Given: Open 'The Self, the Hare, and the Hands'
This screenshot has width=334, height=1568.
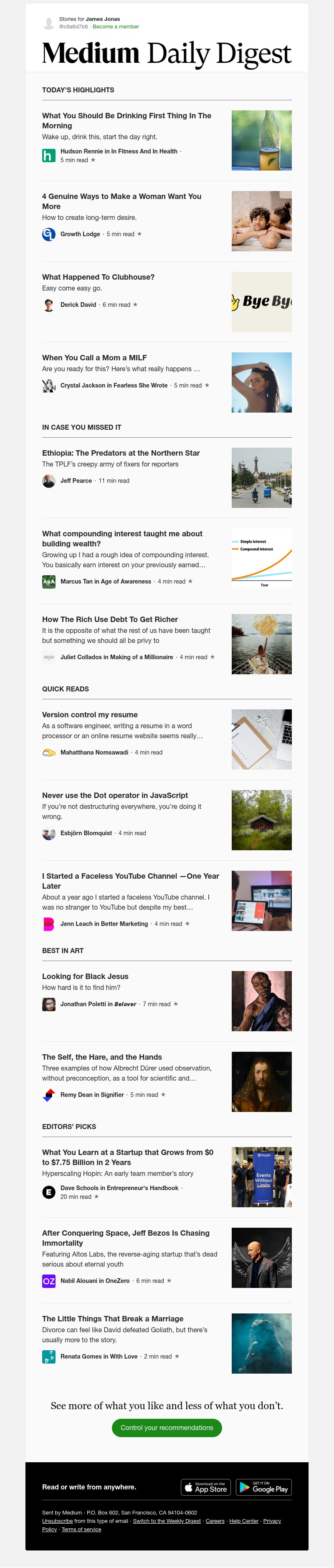Looking at the screenshot, I should point(101,1057).
